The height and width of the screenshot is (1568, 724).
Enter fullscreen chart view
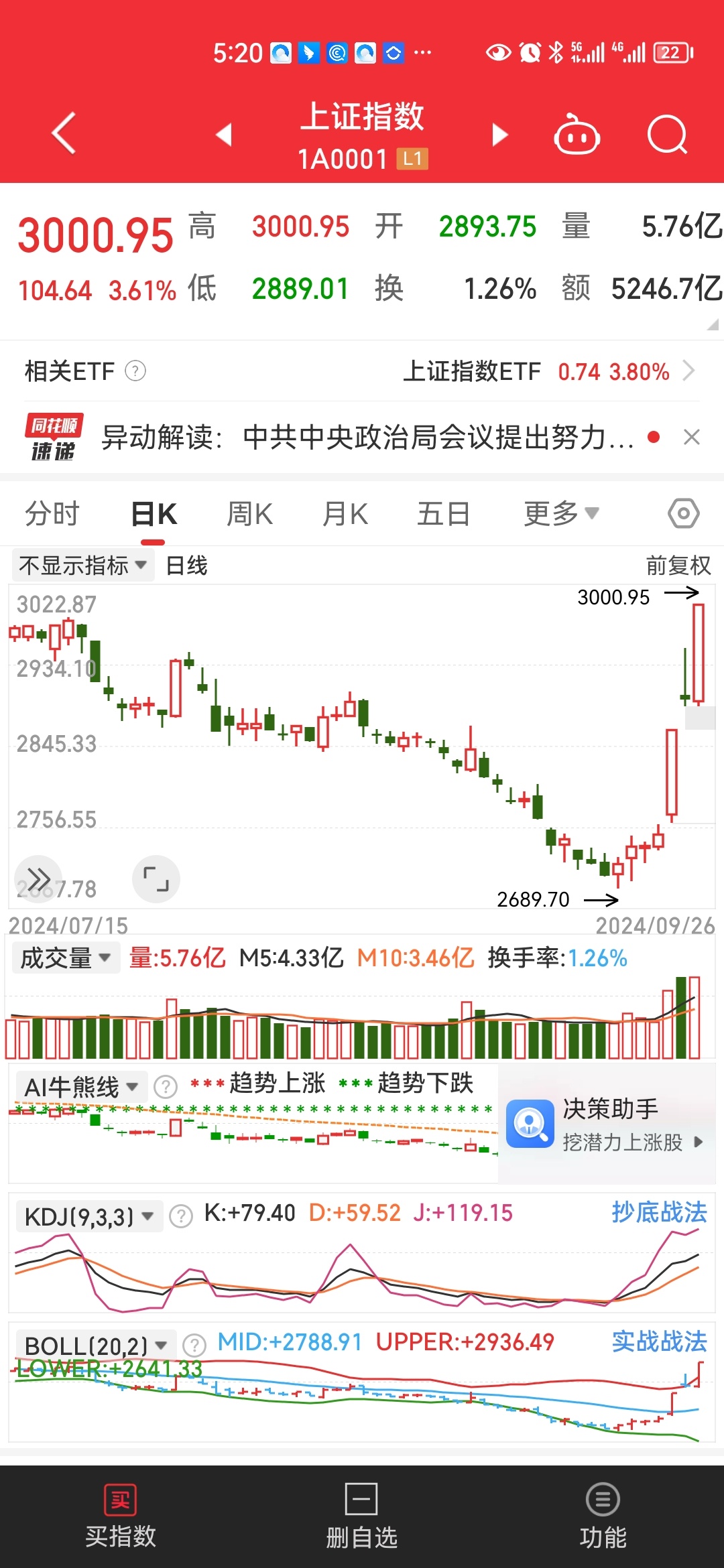[156, 878]
